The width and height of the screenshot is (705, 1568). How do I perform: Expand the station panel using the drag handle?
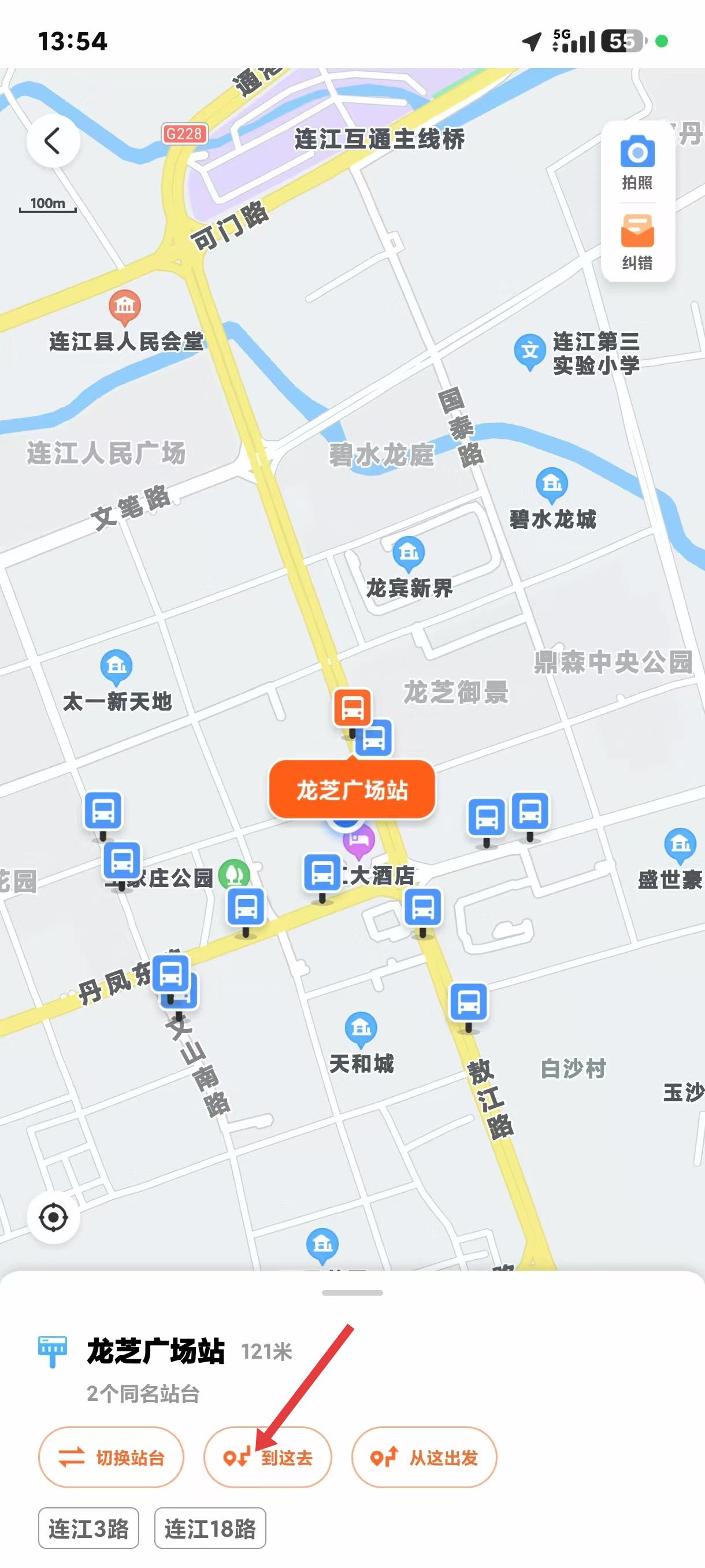tap(352, 1292)
